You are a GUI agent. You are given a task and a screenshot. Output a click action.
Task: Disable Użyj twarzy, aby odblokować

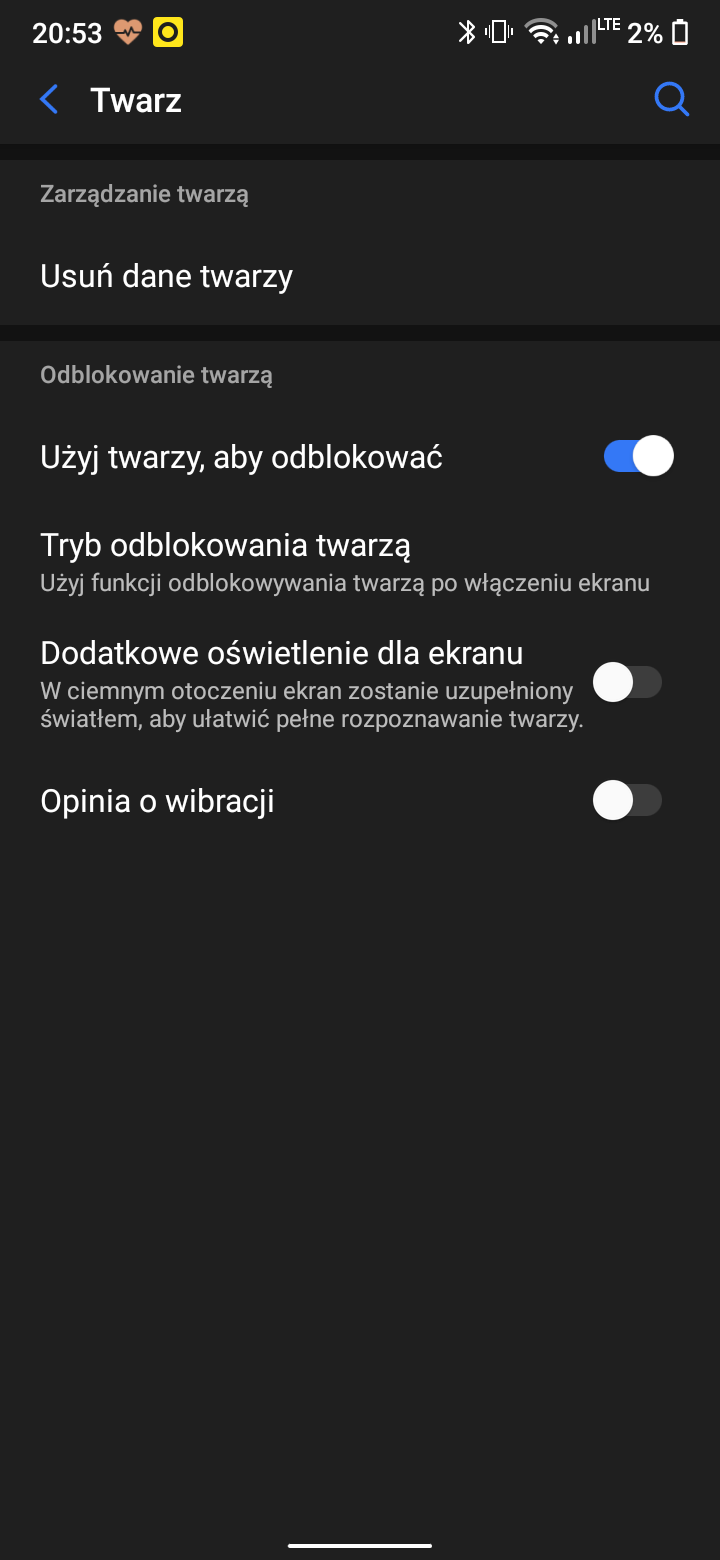638,457
